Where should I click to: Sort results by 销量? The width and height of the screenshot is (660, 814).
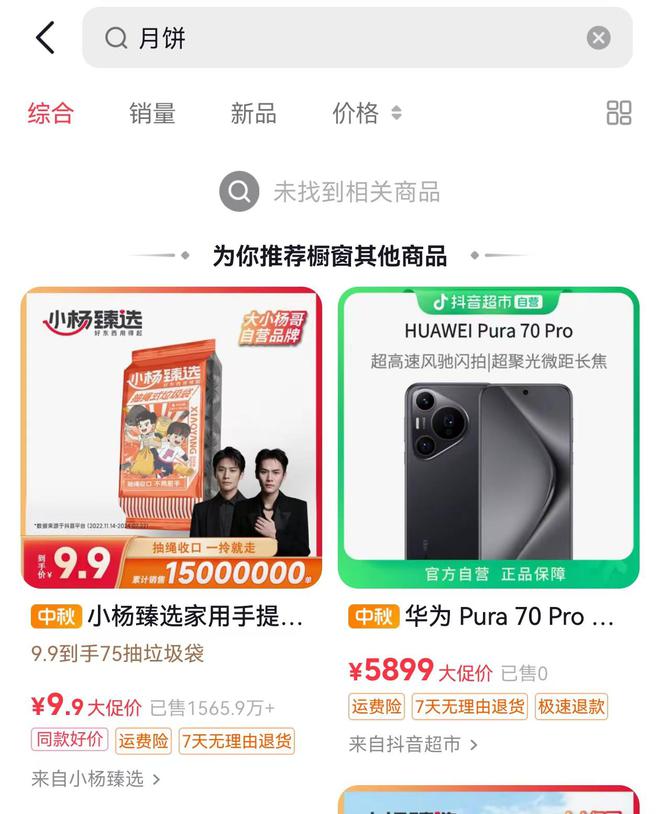(152, 113)
